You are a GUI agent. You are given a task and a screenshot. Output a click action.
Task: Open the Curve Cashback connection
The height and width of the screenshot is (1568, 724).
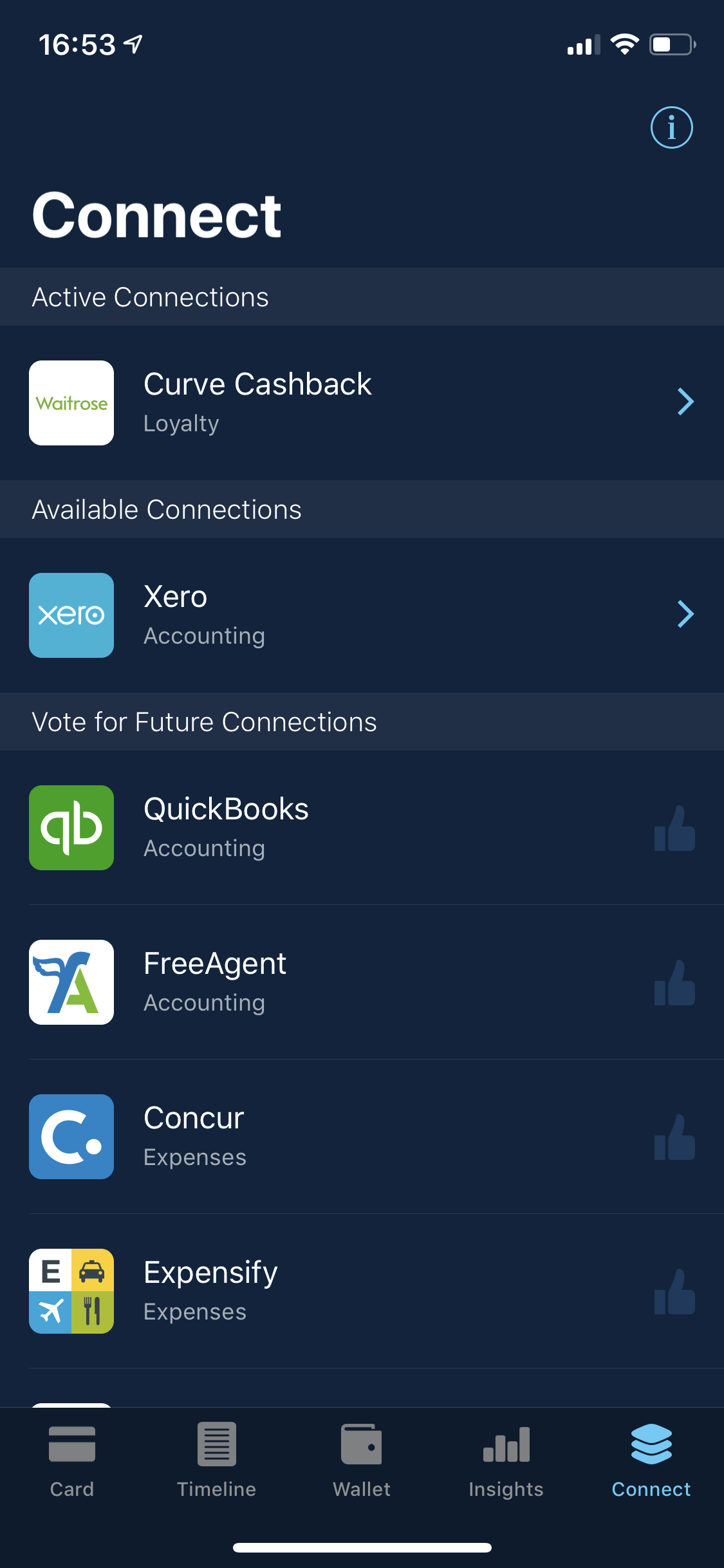tap(362, 403)
